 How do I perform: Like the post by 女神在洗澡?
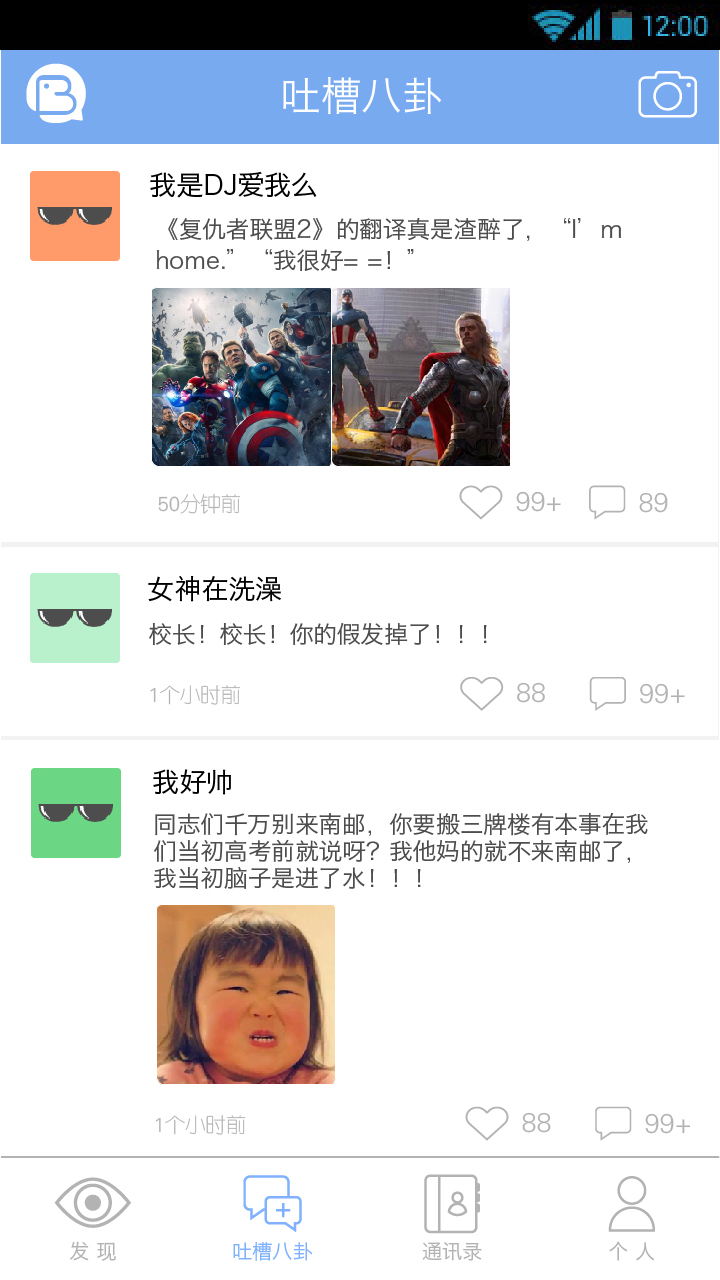coord(481,693)
